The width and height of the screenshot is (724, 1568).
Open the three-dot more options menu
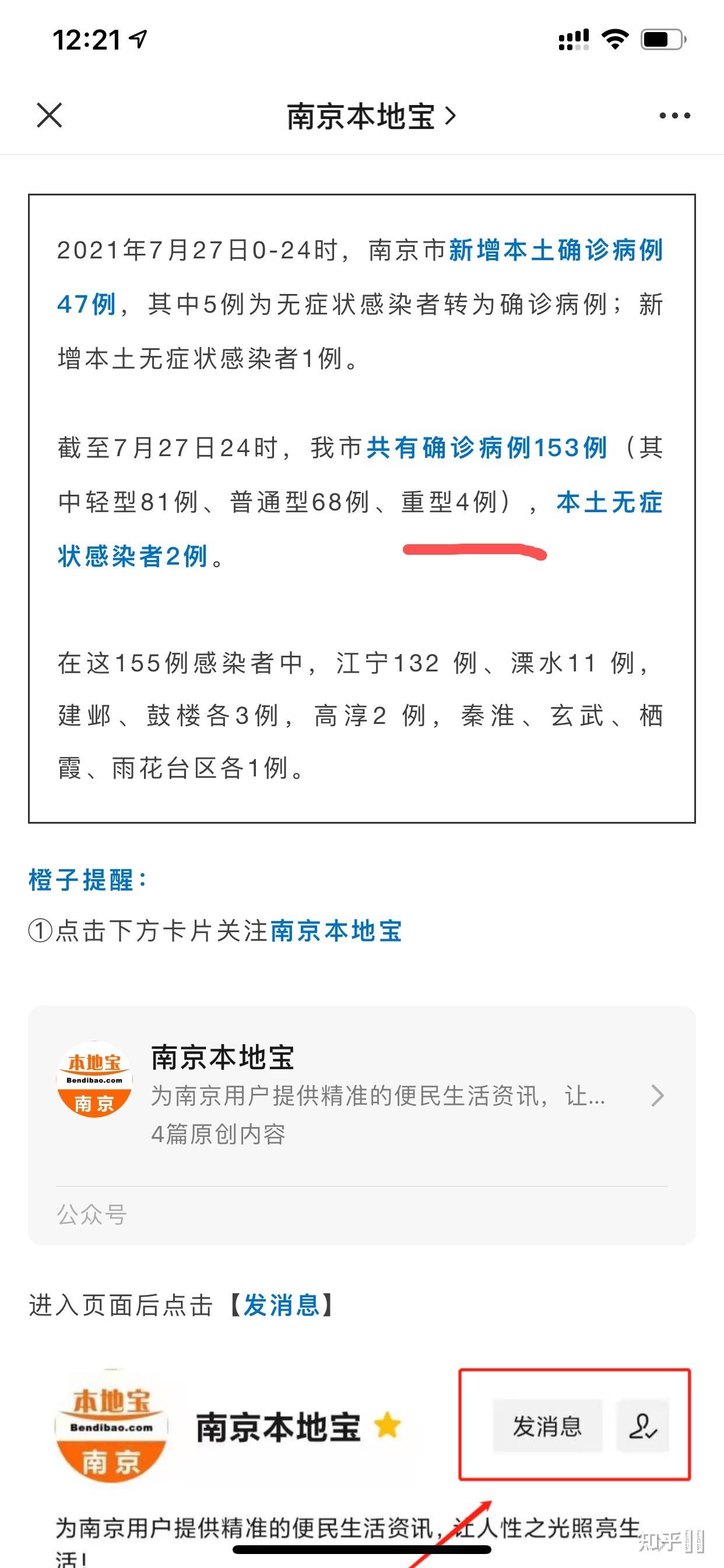pyautogui.click(x=674, y=115)
